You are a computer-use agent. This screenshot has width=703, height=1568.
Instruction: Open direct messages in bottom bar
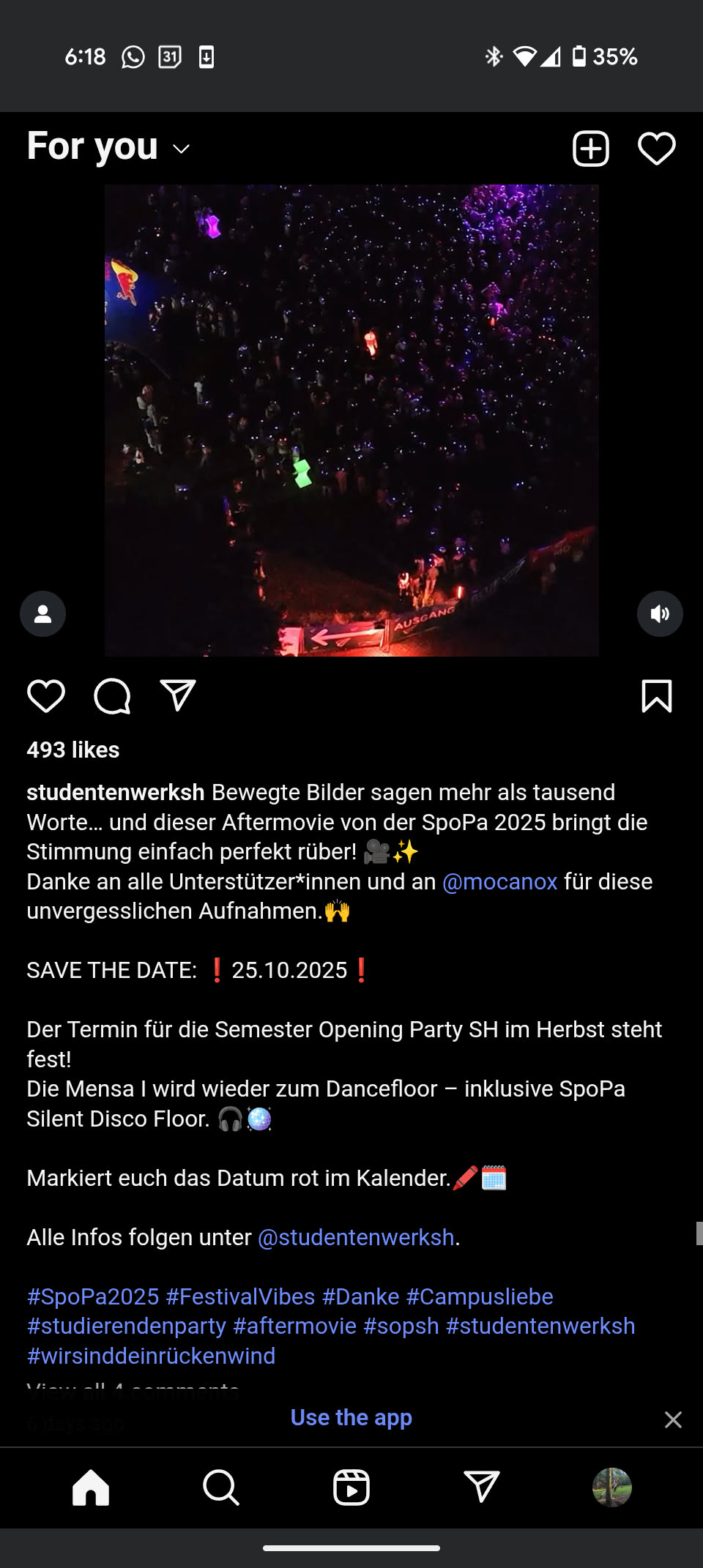point(481,1487)
